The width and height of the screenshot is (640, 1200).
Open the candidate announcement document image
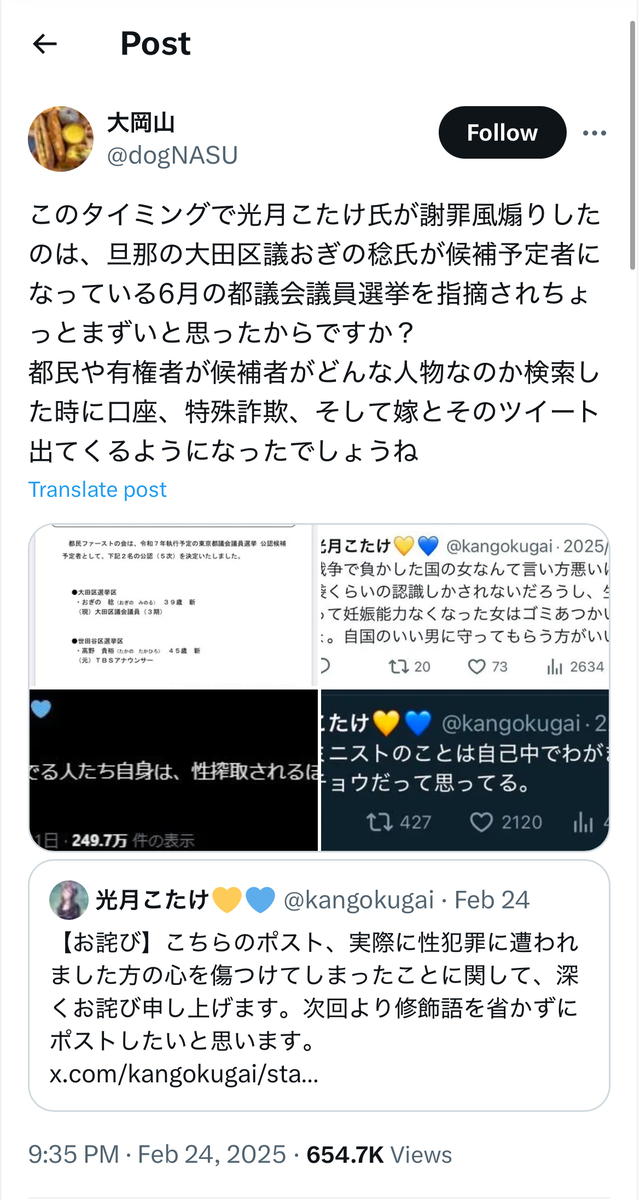coord(173,605)
